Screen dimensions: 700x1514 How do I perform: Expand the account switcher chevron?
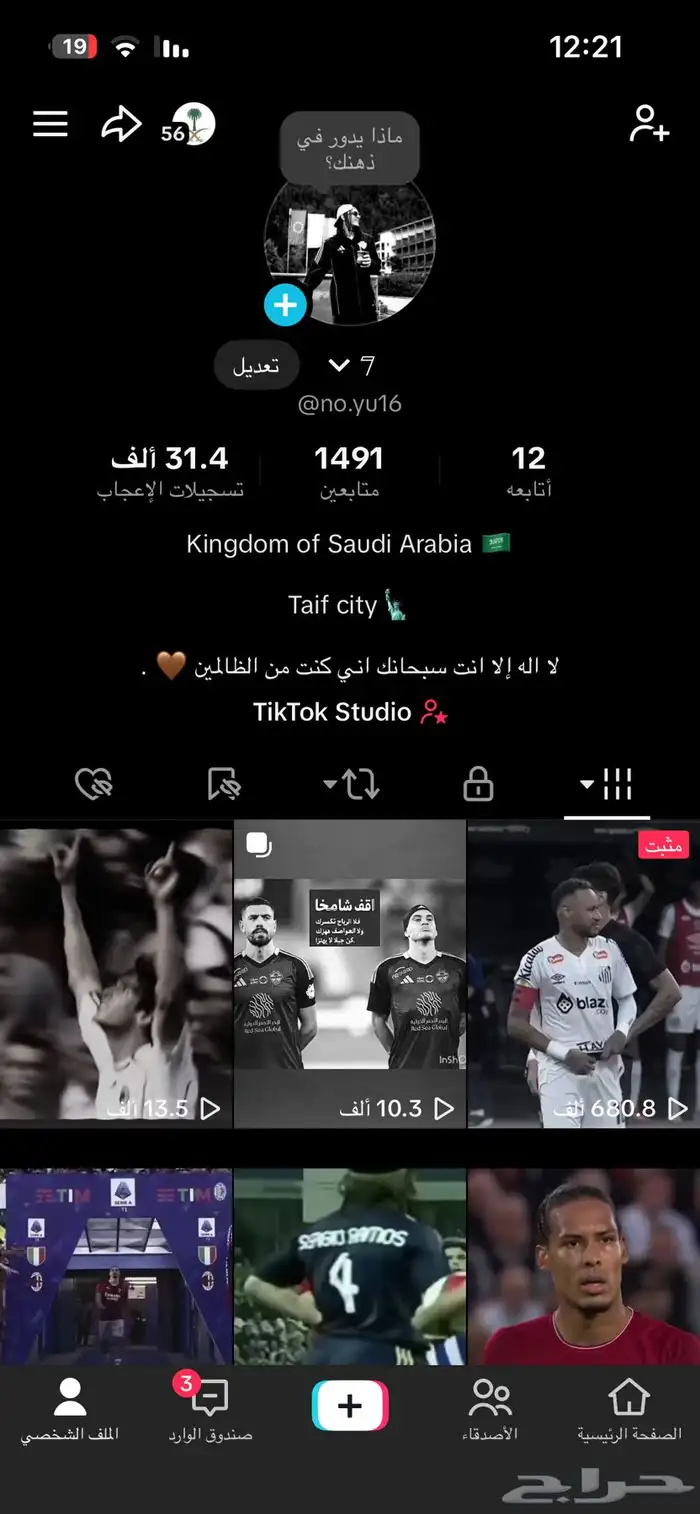click(339, 366)
